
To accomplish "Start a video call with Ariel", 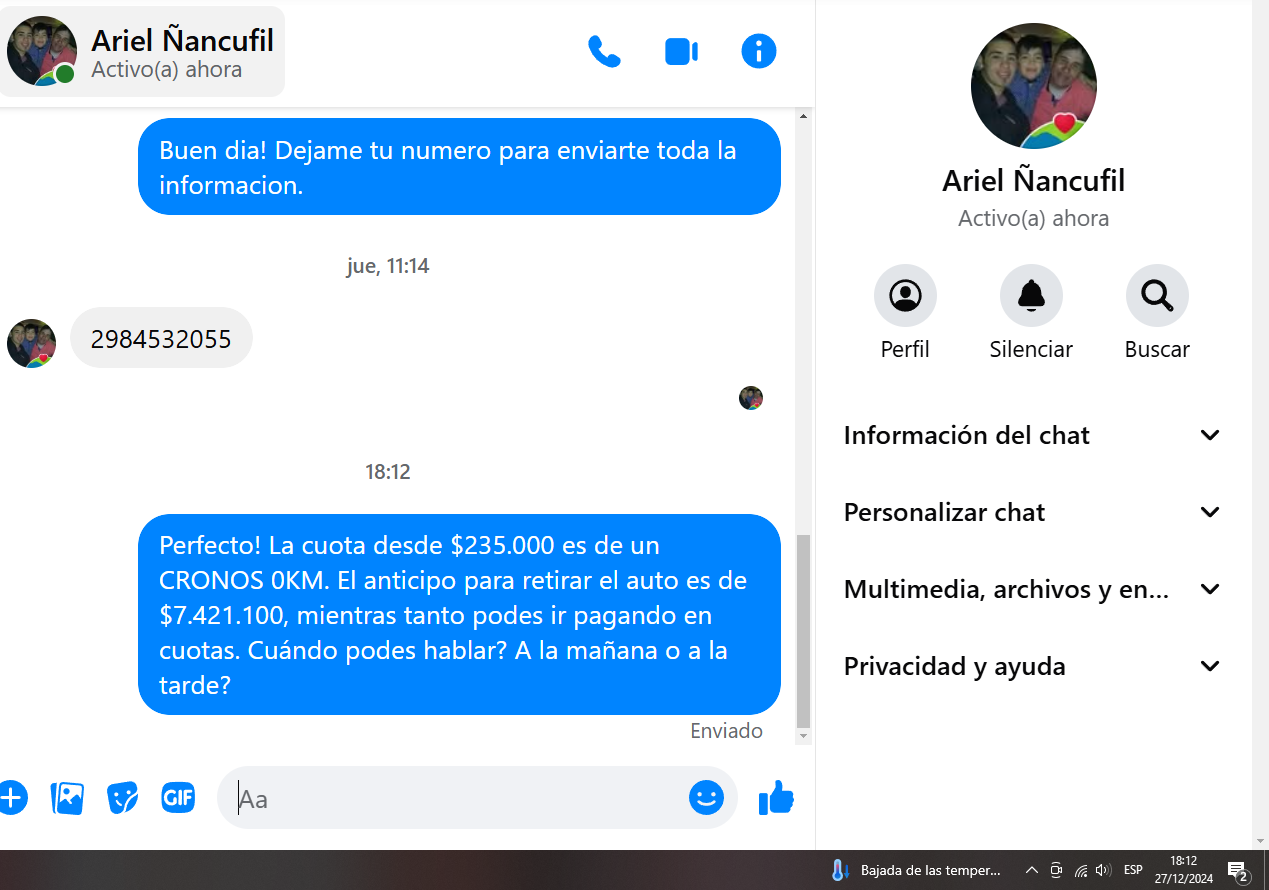I will click(x=681, y=51).
